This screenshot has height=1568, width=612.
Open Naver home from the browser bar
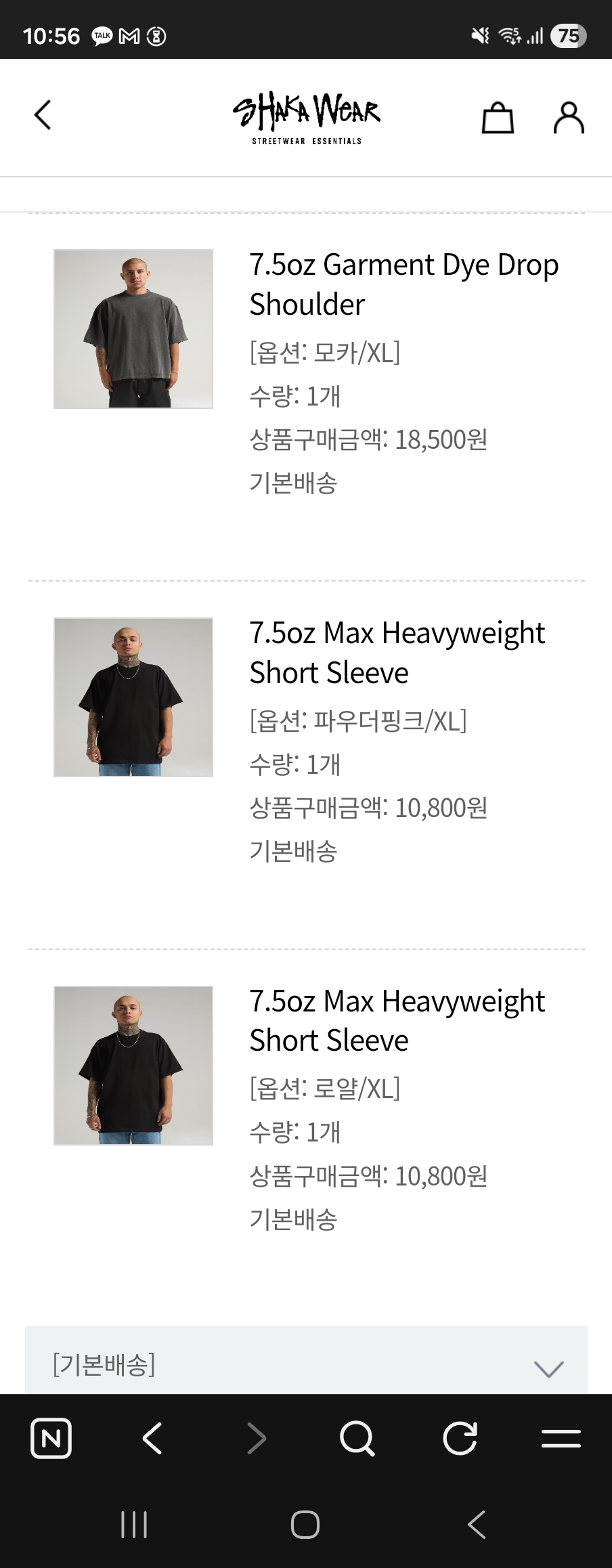(x=51, y=1438)
